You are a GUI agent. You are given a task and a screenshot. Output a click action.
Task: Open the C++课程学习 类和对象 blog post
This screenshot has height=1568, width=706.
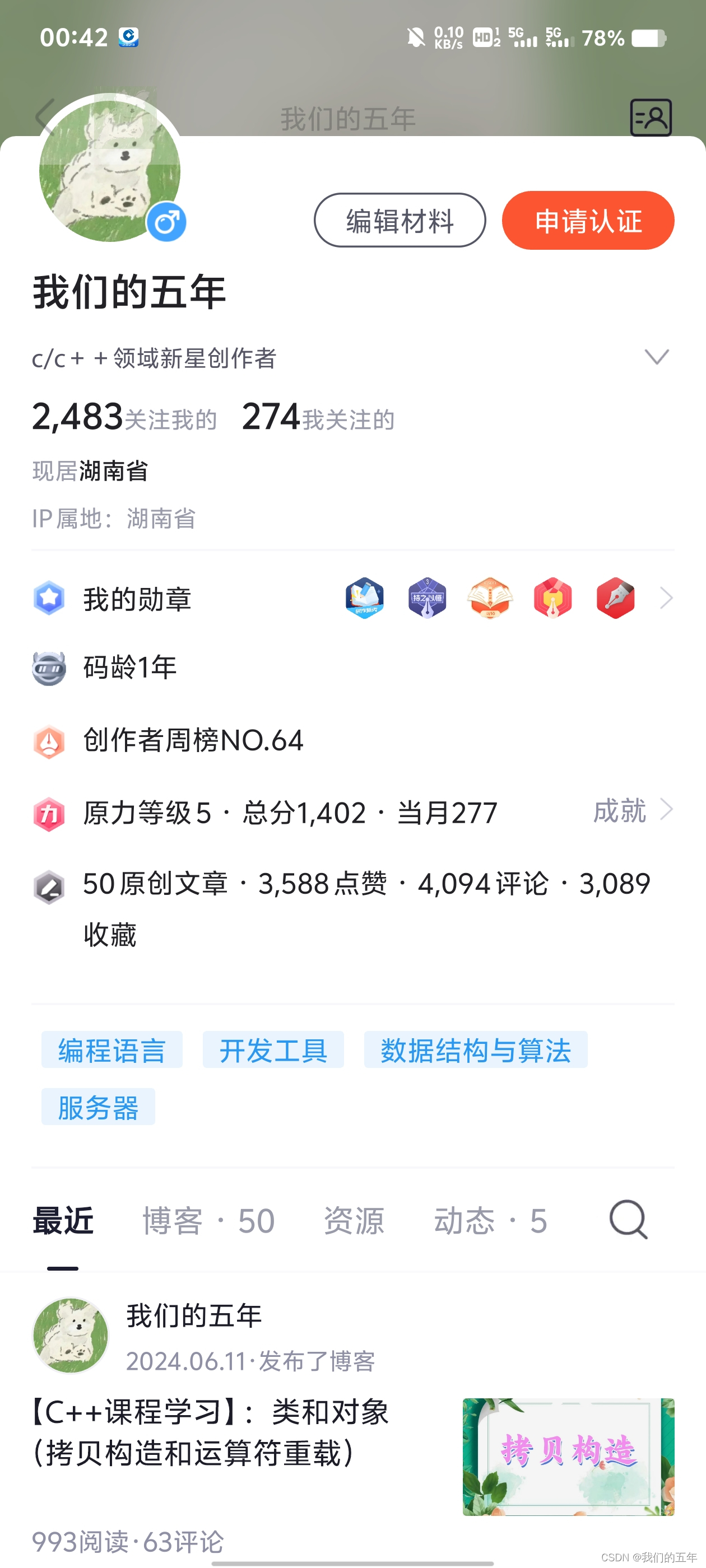tap(210, 1432)
